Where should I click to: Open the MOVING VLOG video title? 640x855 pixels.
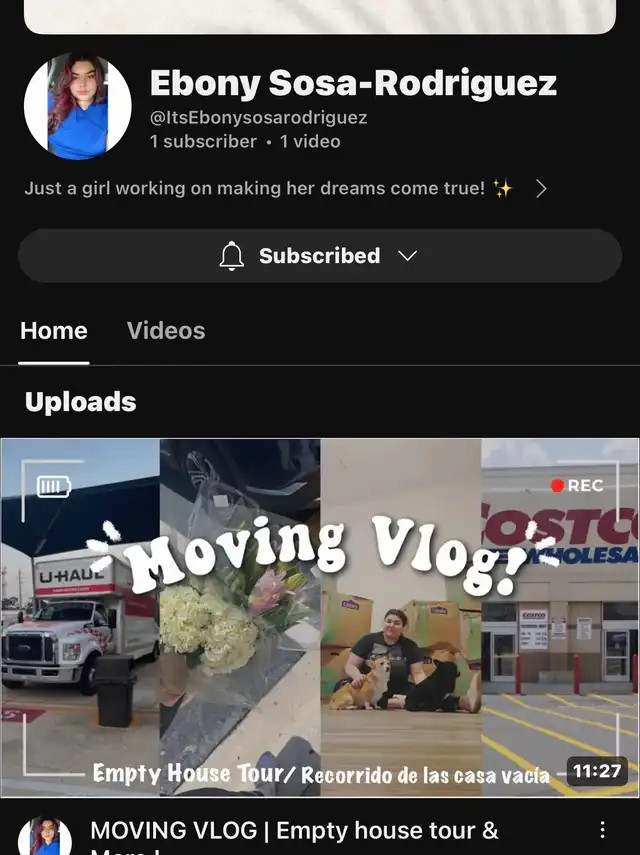coord(294,832)
